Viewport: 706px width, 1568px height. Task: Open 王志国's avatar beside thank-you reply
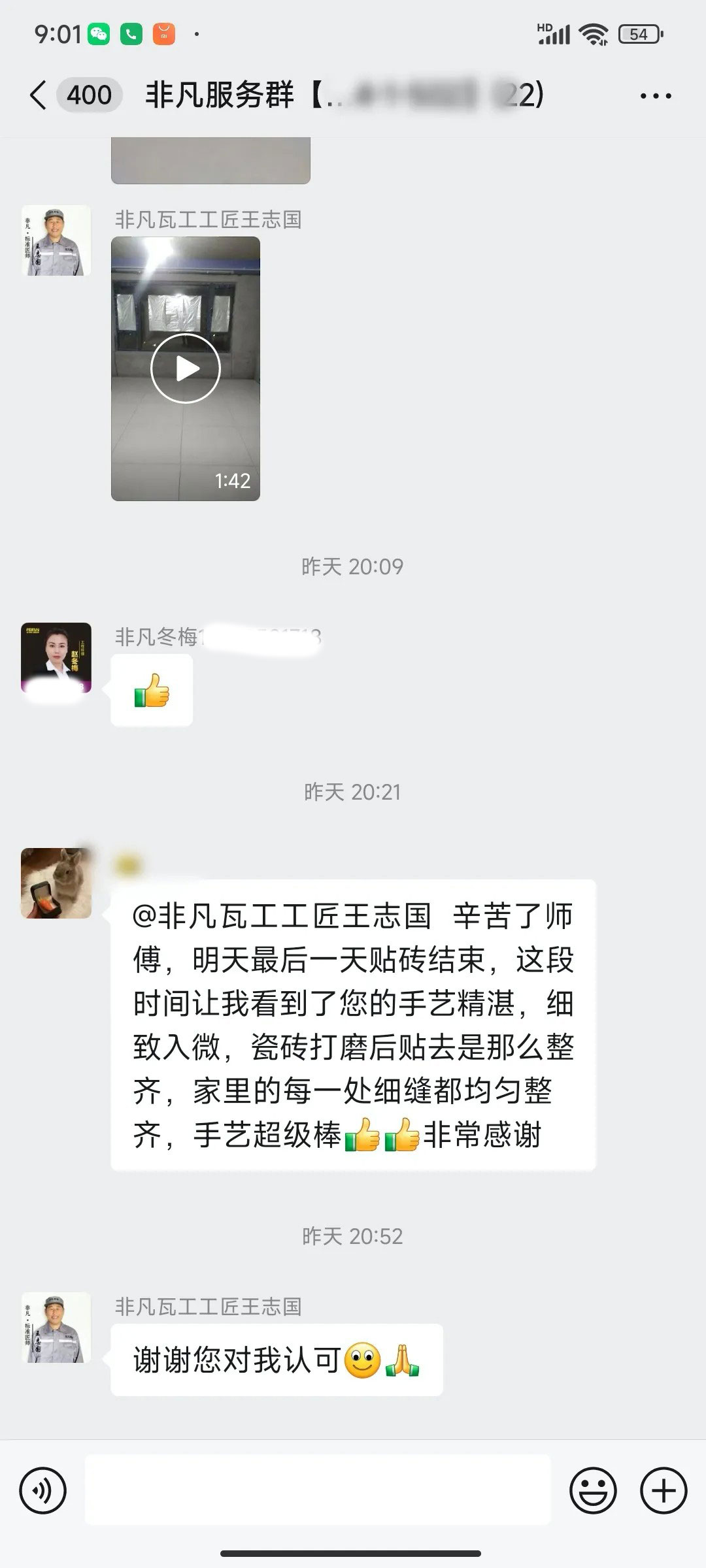56,1327
